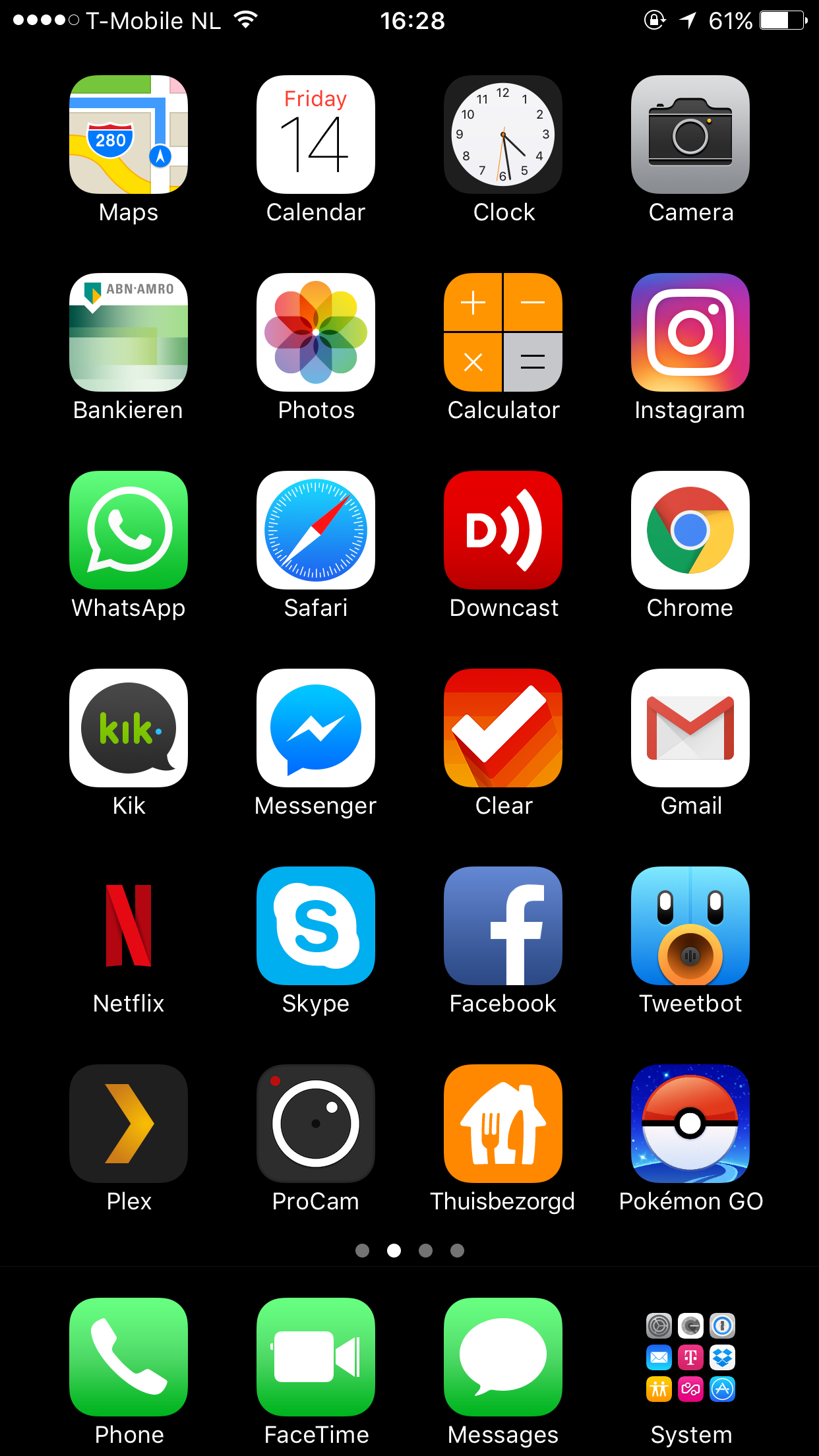The image size is (819, 1456).
Task: Launch the Calculator app
Action: [503, 332]
